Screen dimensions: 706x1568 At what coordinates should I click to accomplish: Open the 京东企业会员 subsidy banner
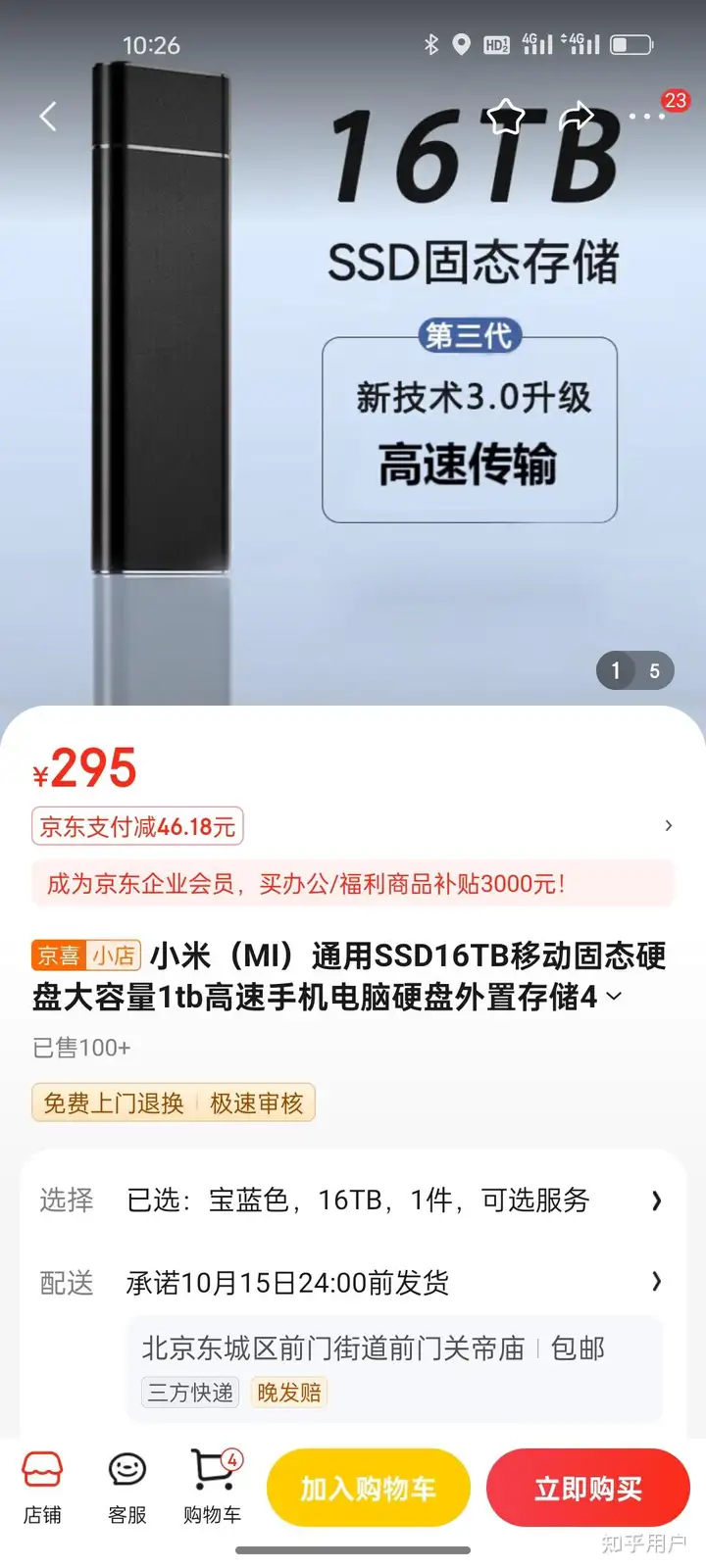pos(352,883)
